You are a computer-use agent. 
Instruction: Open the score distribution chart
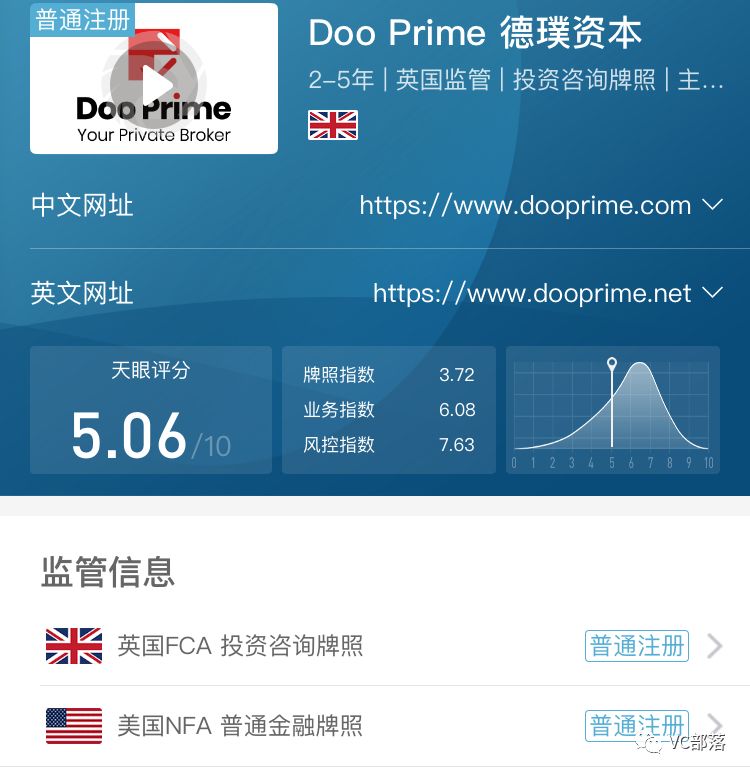612,411
